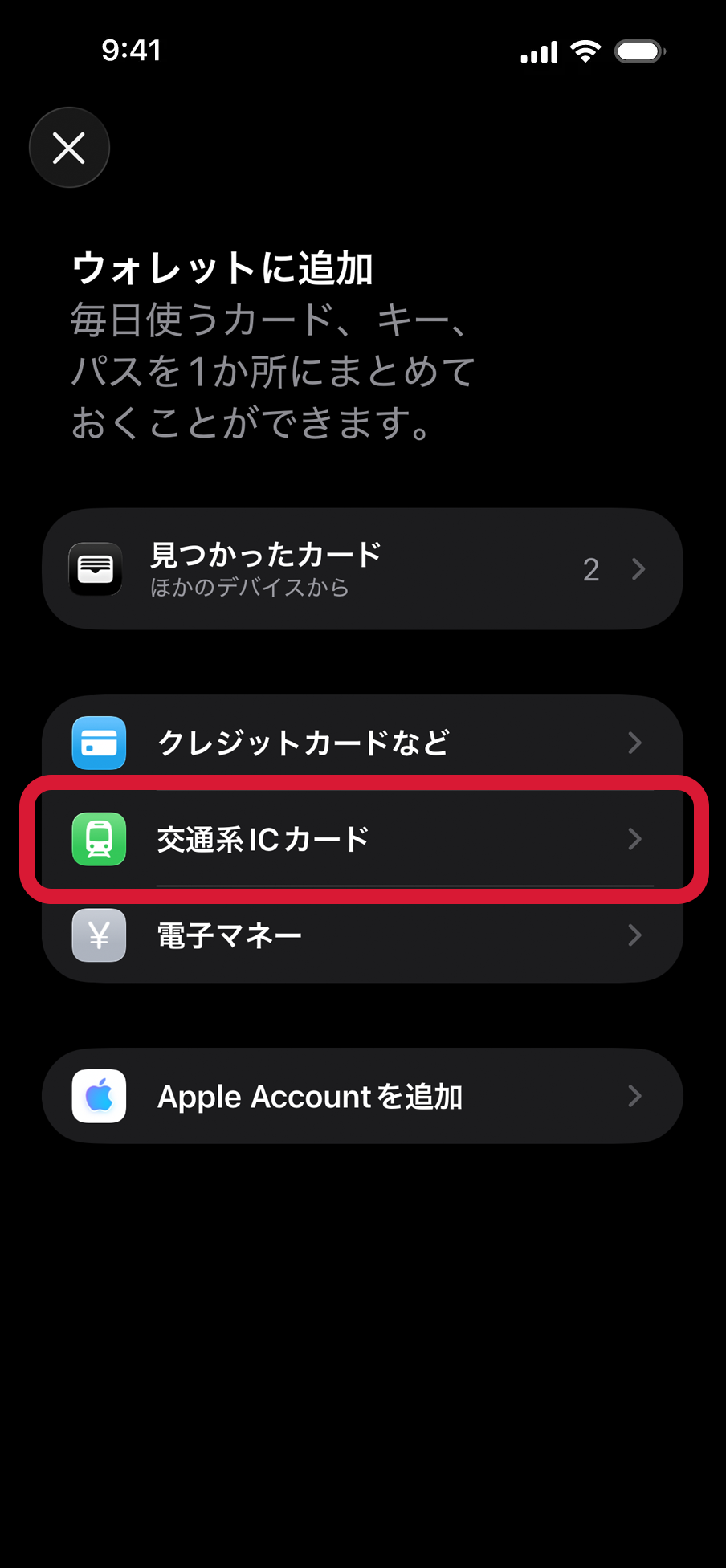This screenshot has height=1568, width=726.
Task: Click the wallet cards icon beside 見つかったカード
Action: [x=96, y=569]
